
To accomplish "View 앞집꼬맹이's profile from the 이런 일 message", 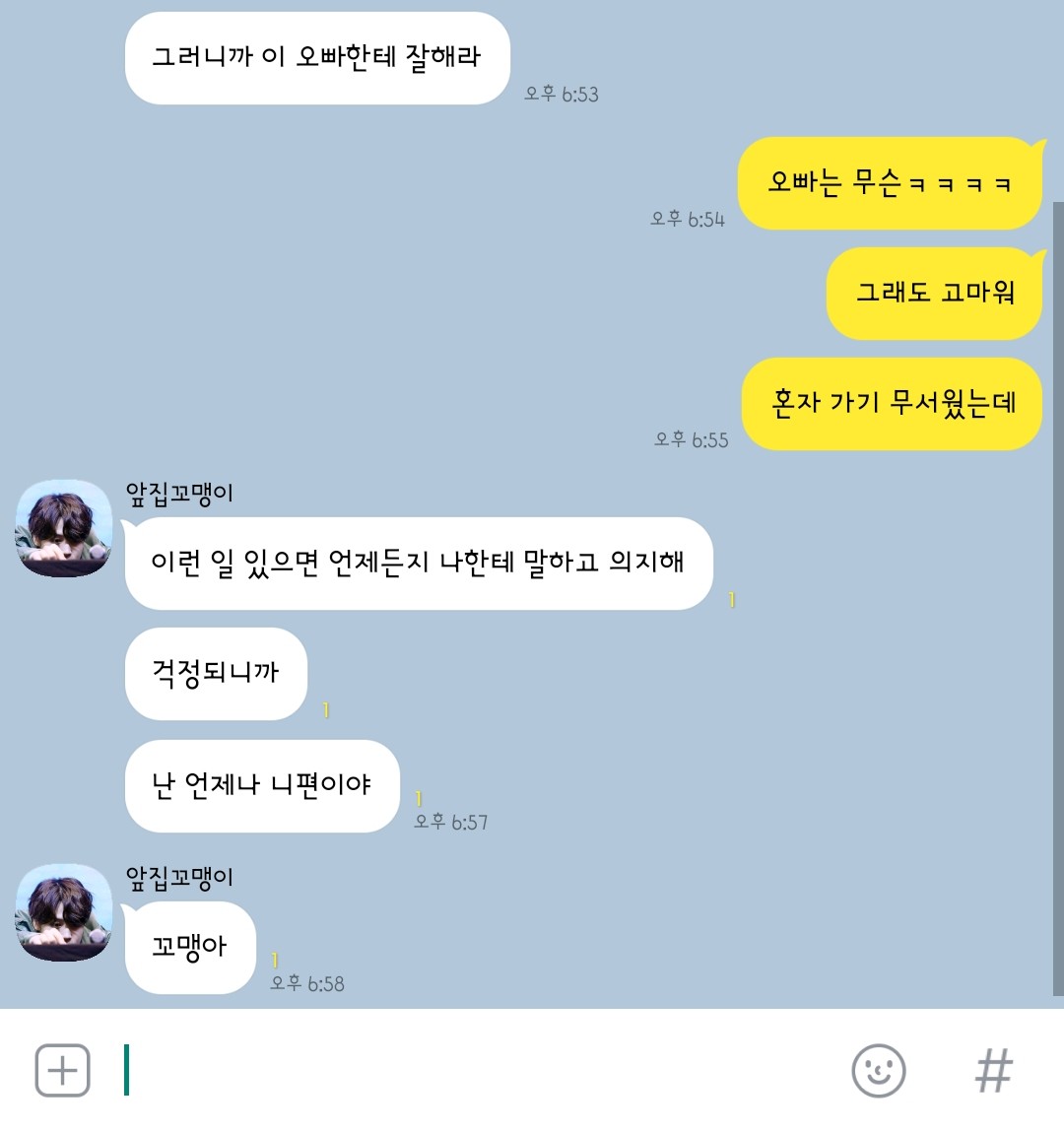I will (64, 528).
